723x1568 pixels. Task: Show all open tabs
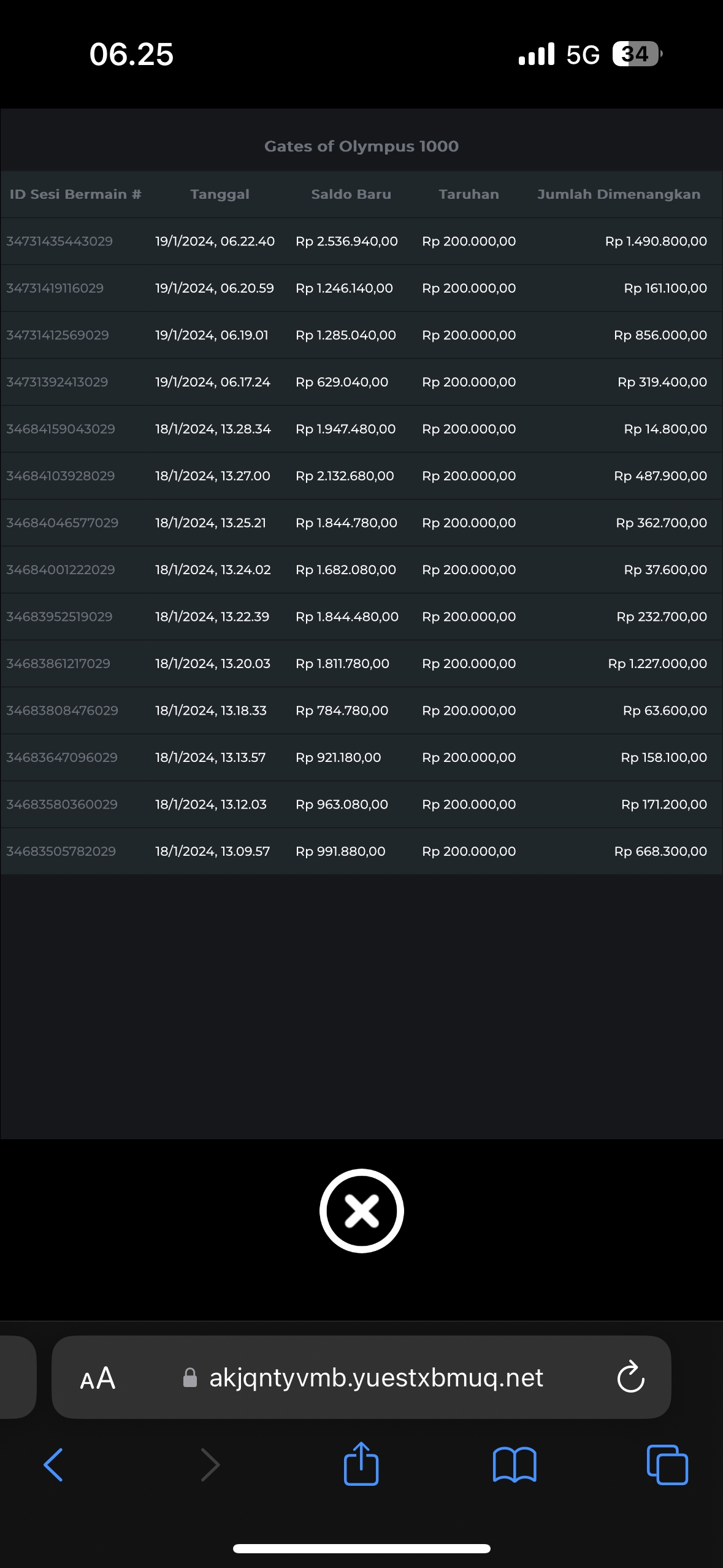coord(667,1465)
